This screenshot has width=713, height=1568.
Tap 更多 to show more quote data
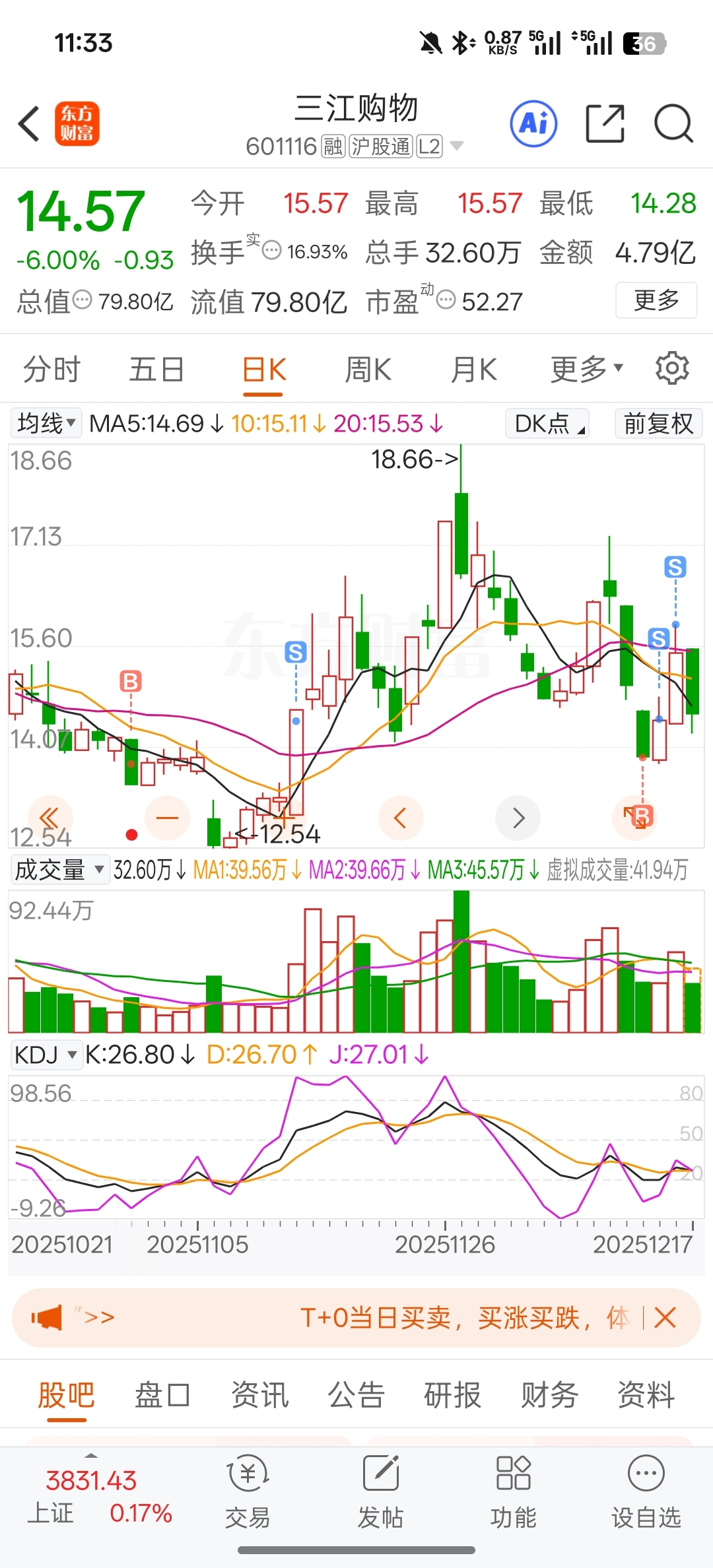[656, 300]
